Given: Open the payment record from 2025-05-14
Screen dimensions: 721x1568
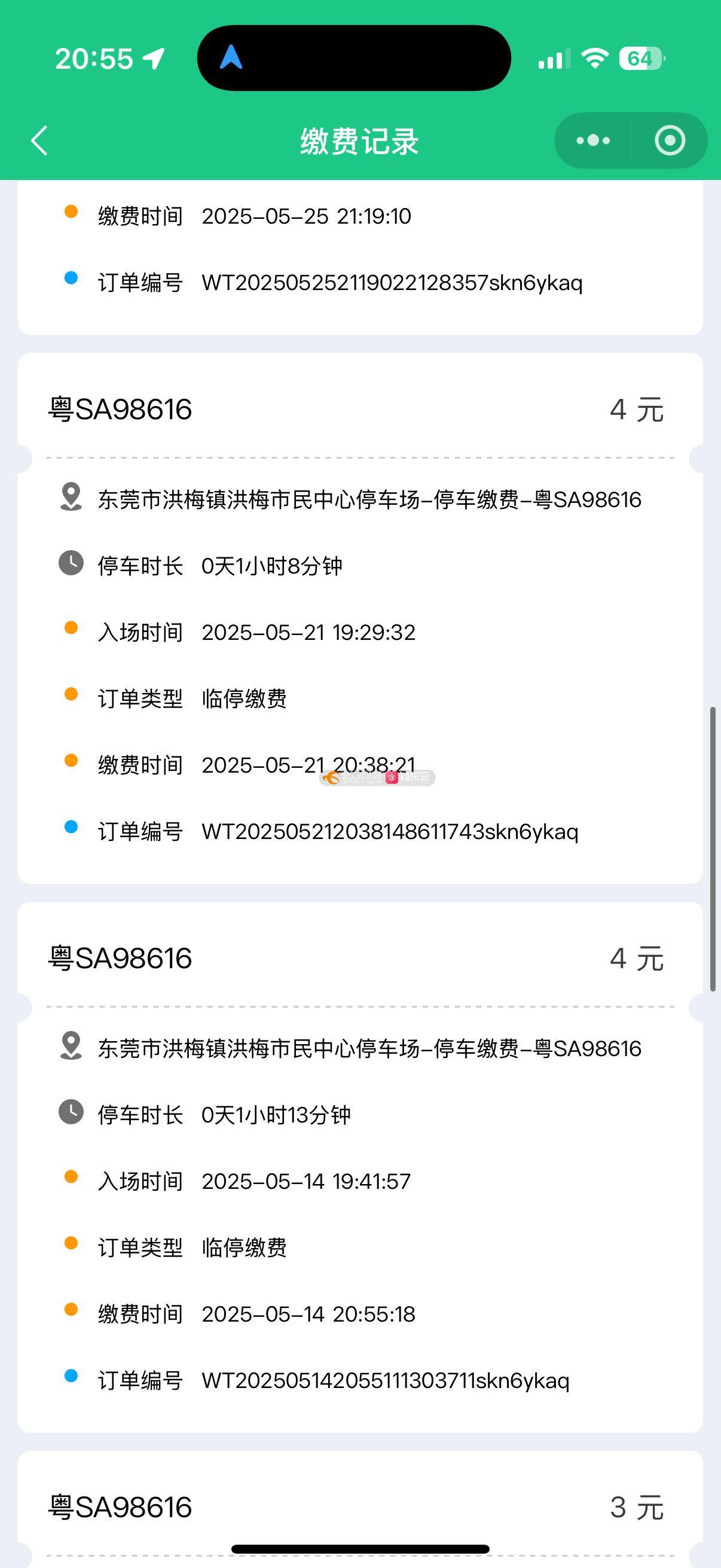Looking at the screenshot, I should 360,1167.
